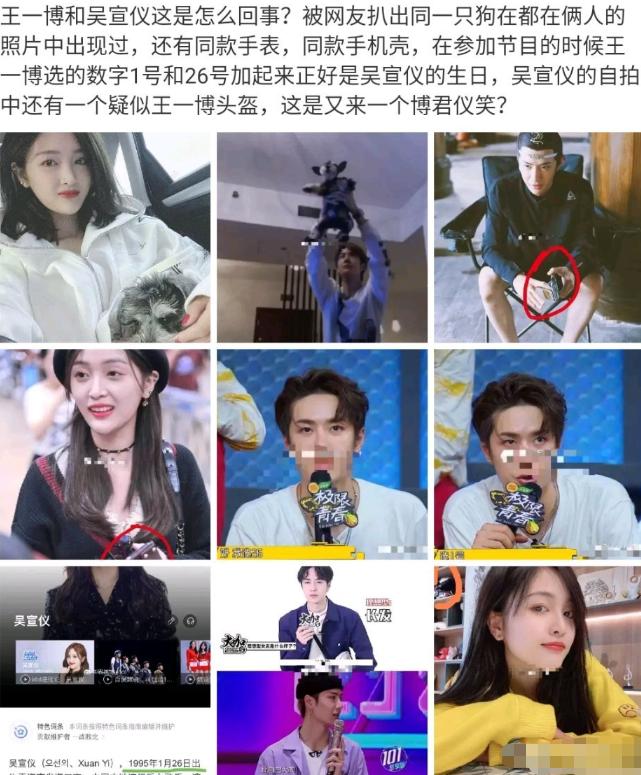
Task: View the photo of the man lifting a dog overhead
Action: (322, 237)
